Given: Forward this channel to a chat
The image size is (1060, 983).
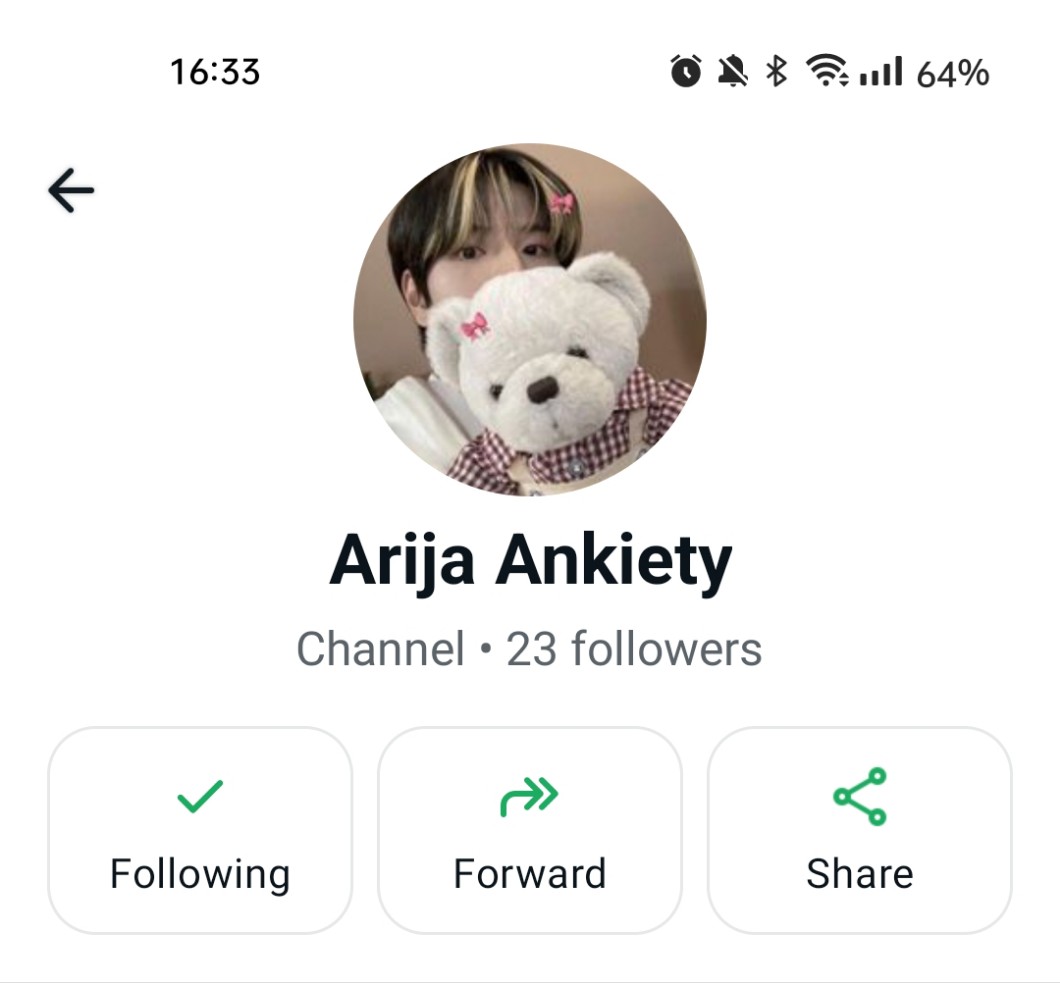Looking at the screenshot, I should click(x=530, y=830).
